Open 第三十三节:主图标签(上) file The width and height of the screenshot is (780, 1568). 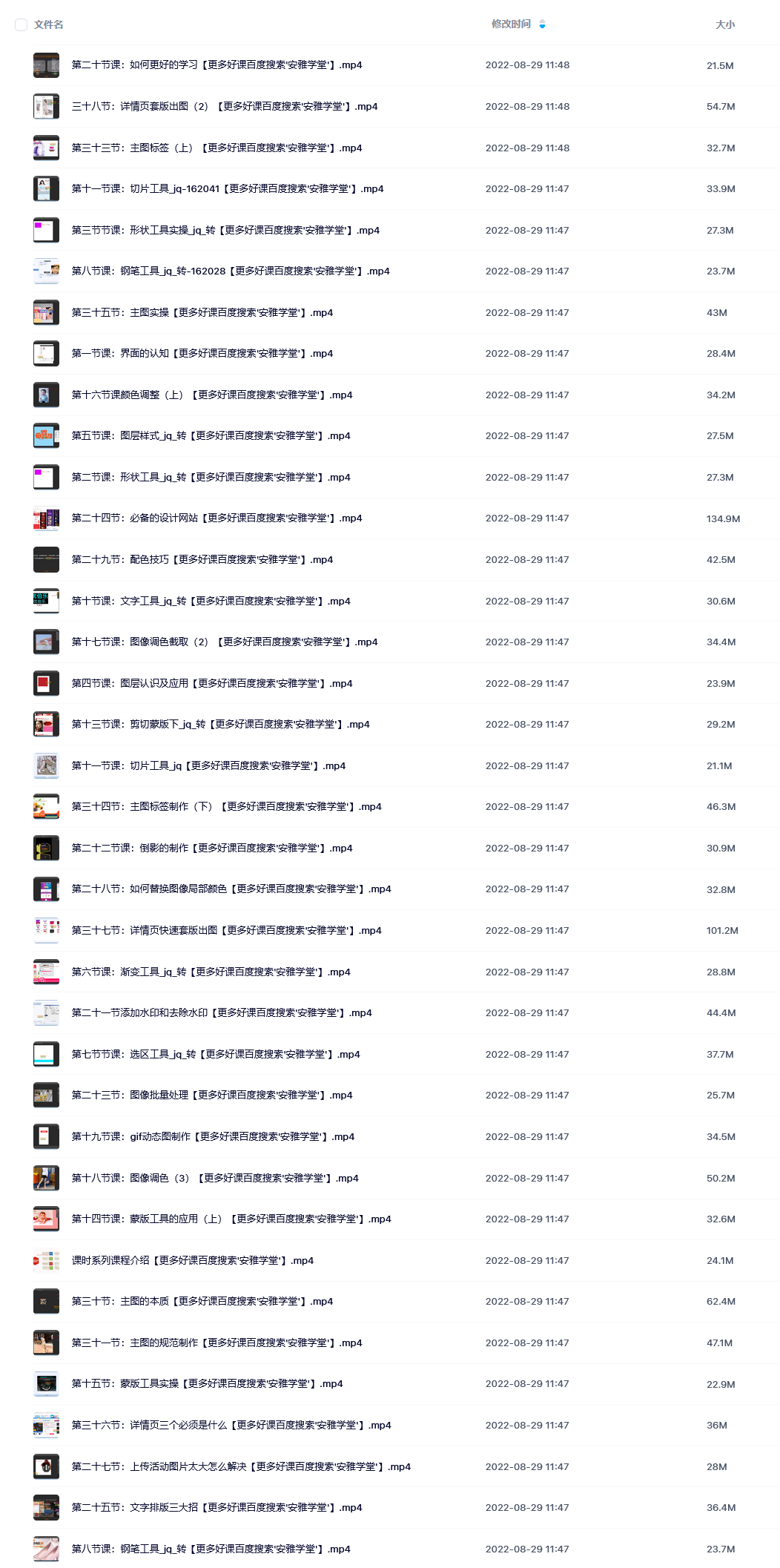pyautogui.click(x=217, y=148)
